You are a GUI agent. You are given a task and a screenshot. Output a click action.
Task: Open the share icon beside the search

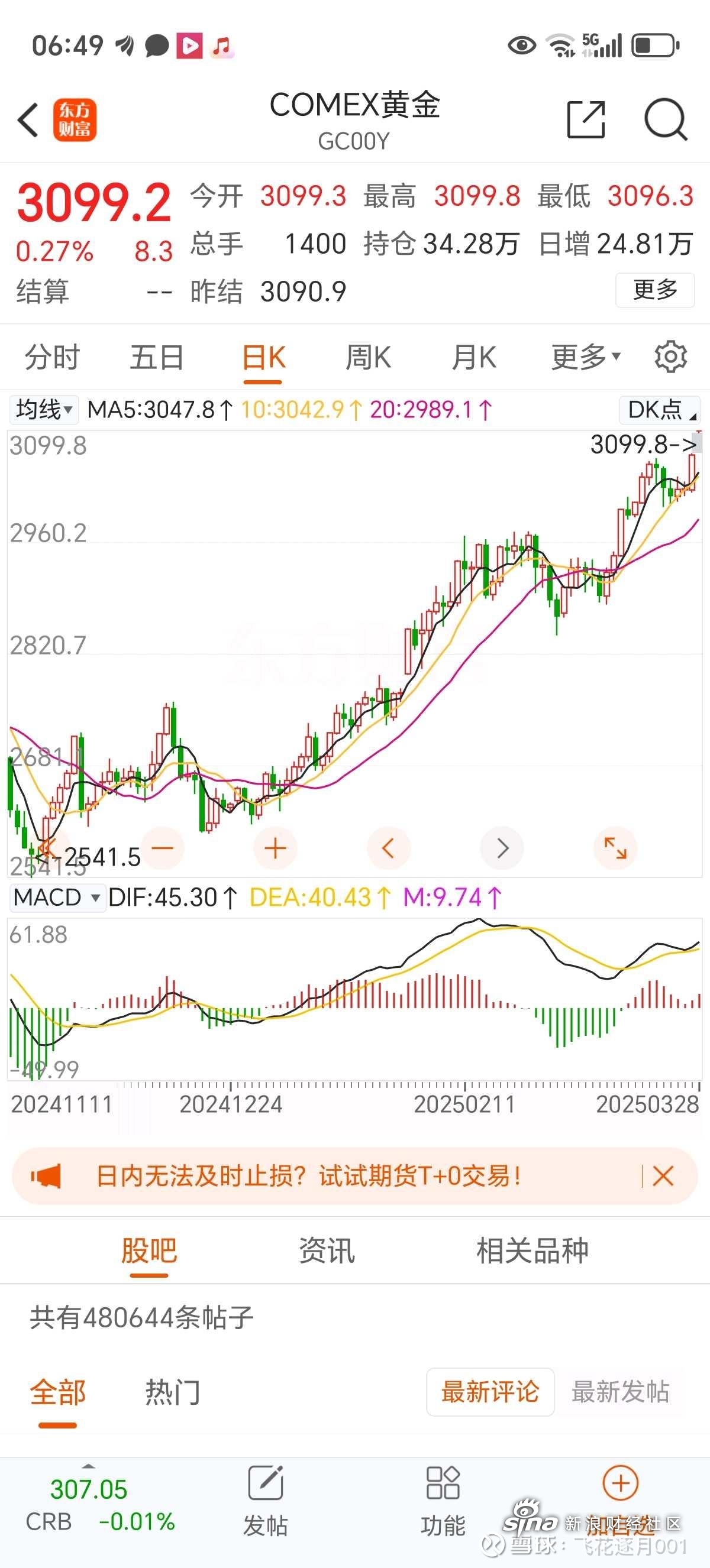586,121
